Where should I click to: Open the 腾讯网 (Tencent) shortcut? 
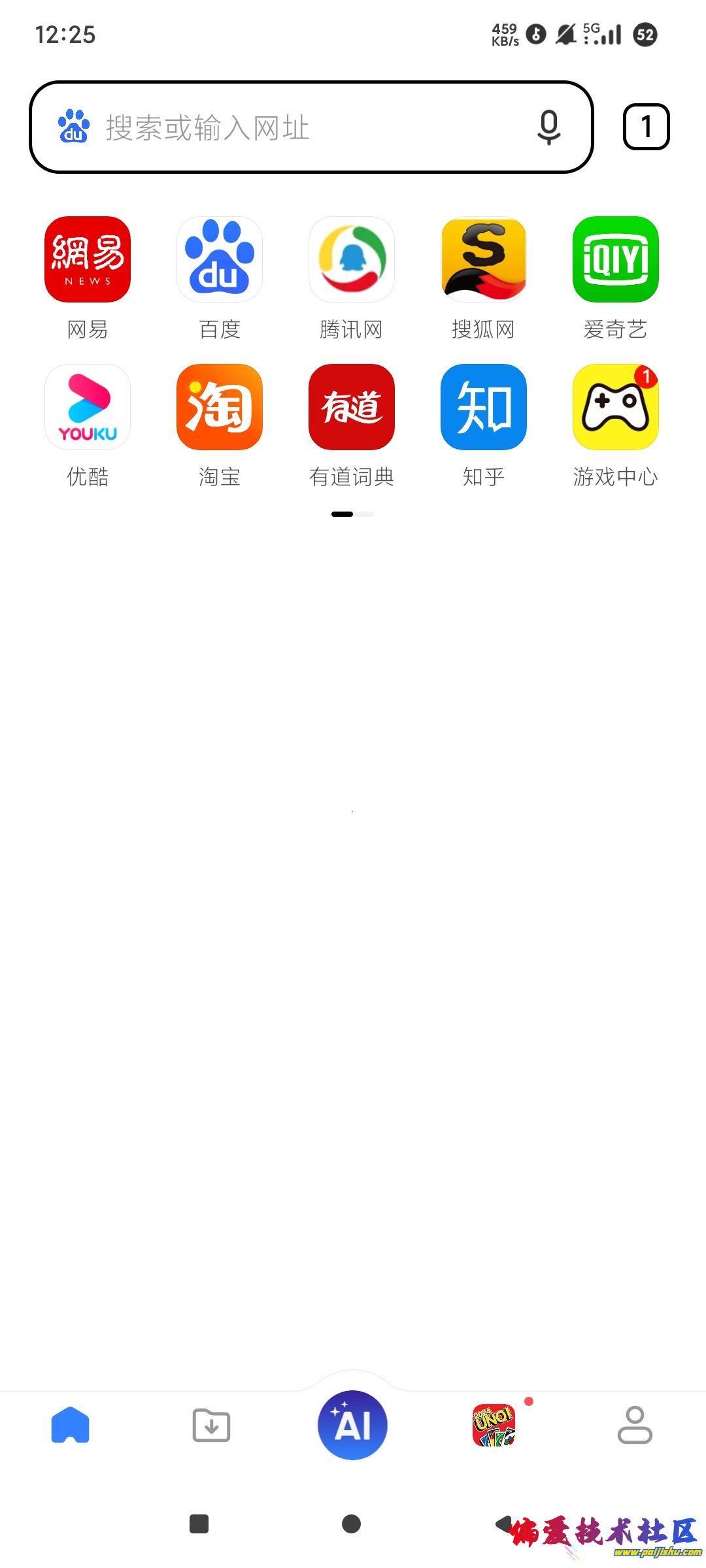point(352,259)
